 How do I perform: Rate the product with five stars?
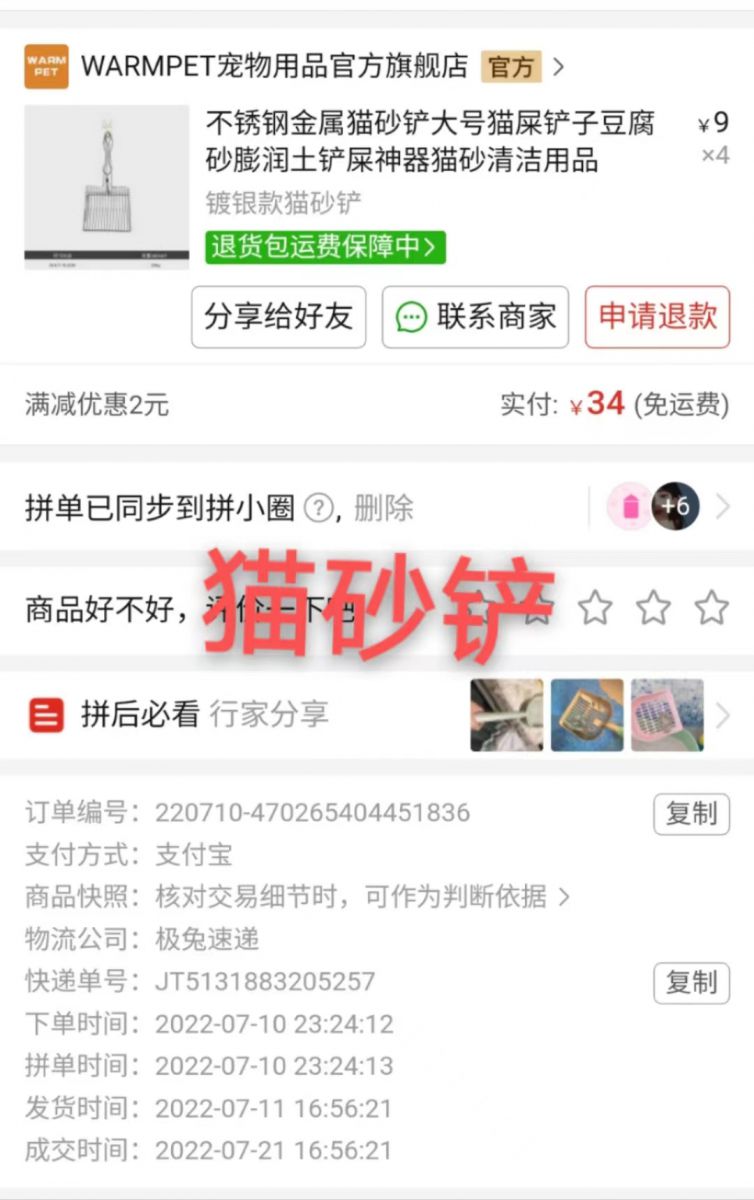[x=711, y=607]
